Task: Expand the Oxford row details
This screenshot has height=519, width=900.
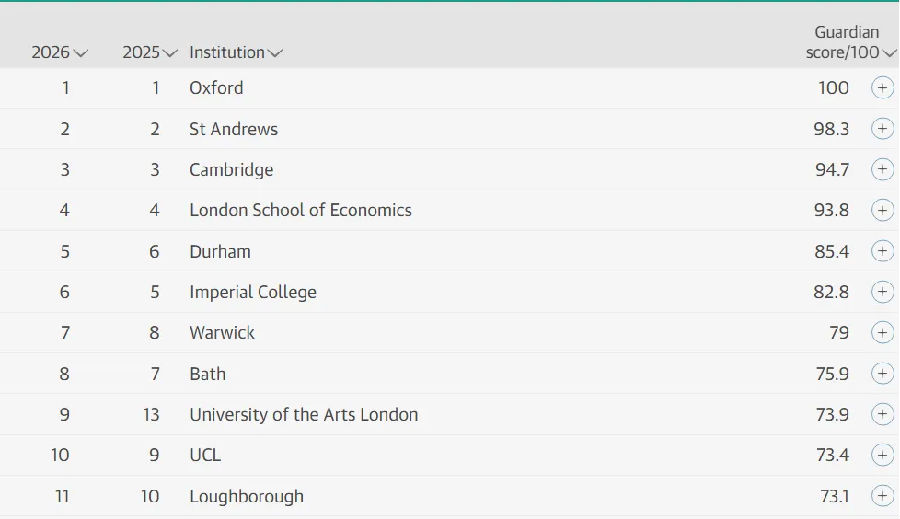Action: coord(881,88)
